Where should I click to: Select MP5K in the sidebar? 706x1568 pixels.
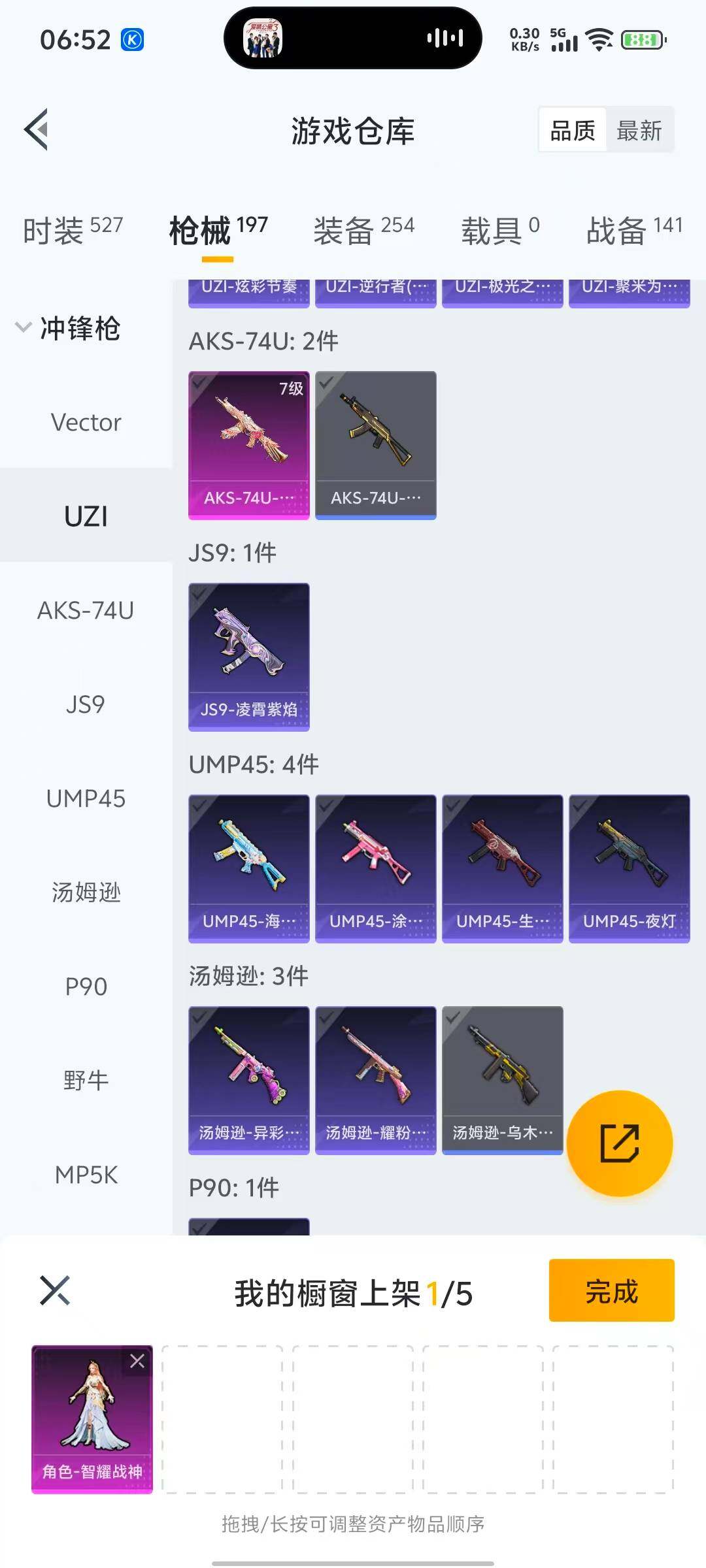pyautogui.click(x=86, y=1175)
